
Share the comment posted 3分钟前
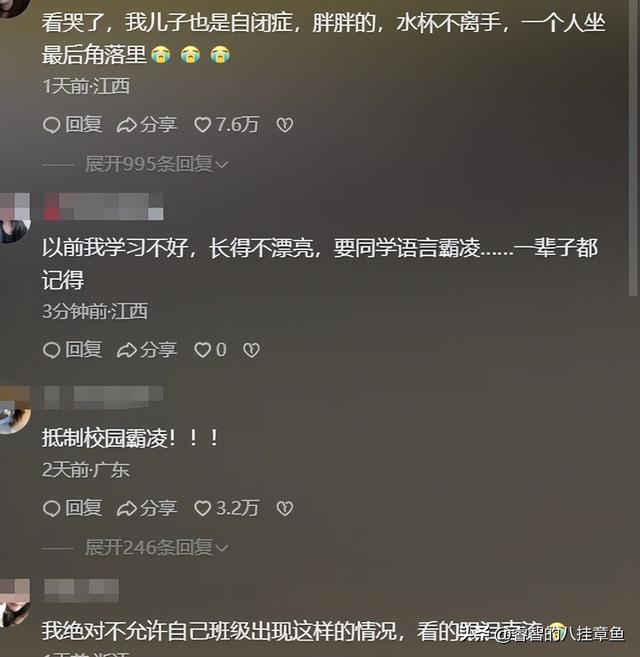tap(147, 350)
